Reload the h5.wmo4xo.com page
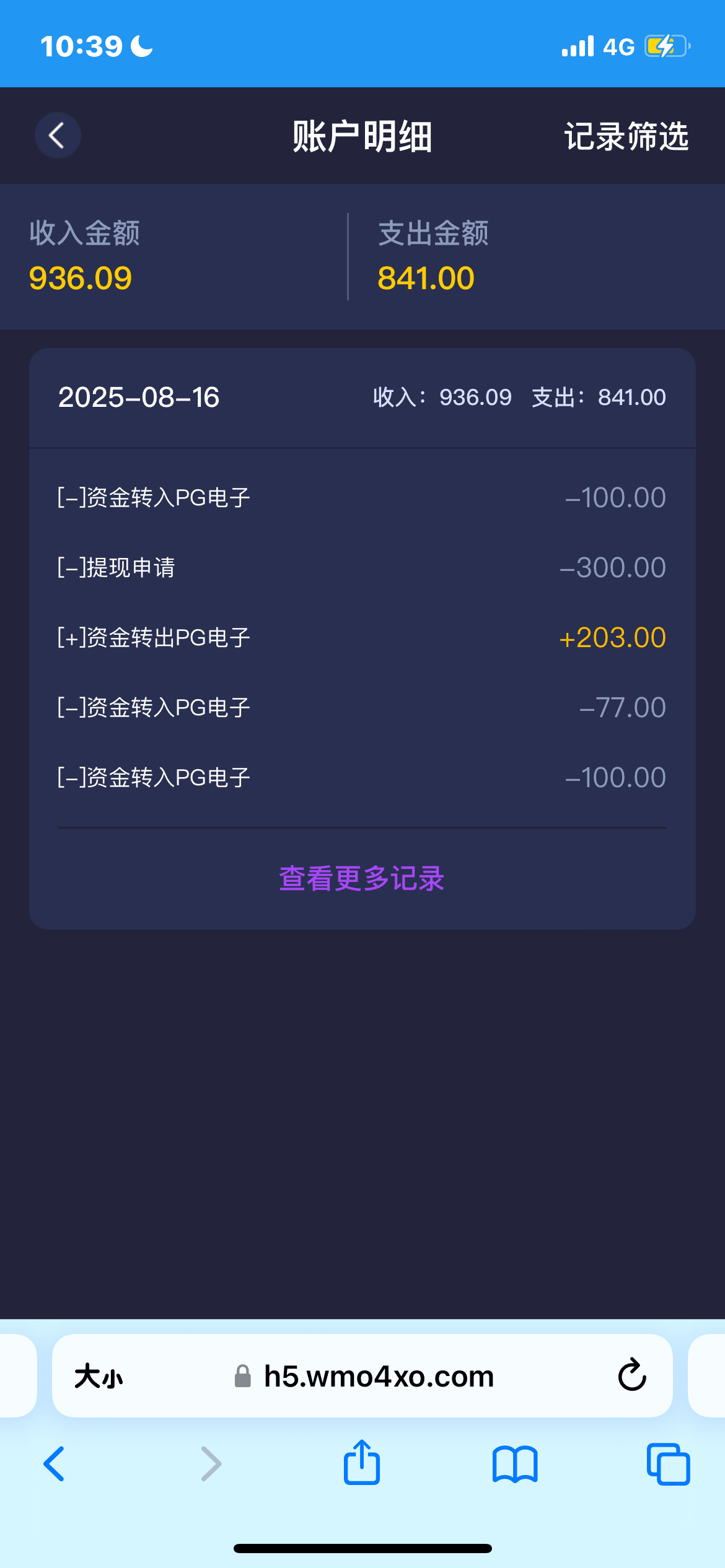This screenshot has height=1568, width=725. coord(631,1375)
